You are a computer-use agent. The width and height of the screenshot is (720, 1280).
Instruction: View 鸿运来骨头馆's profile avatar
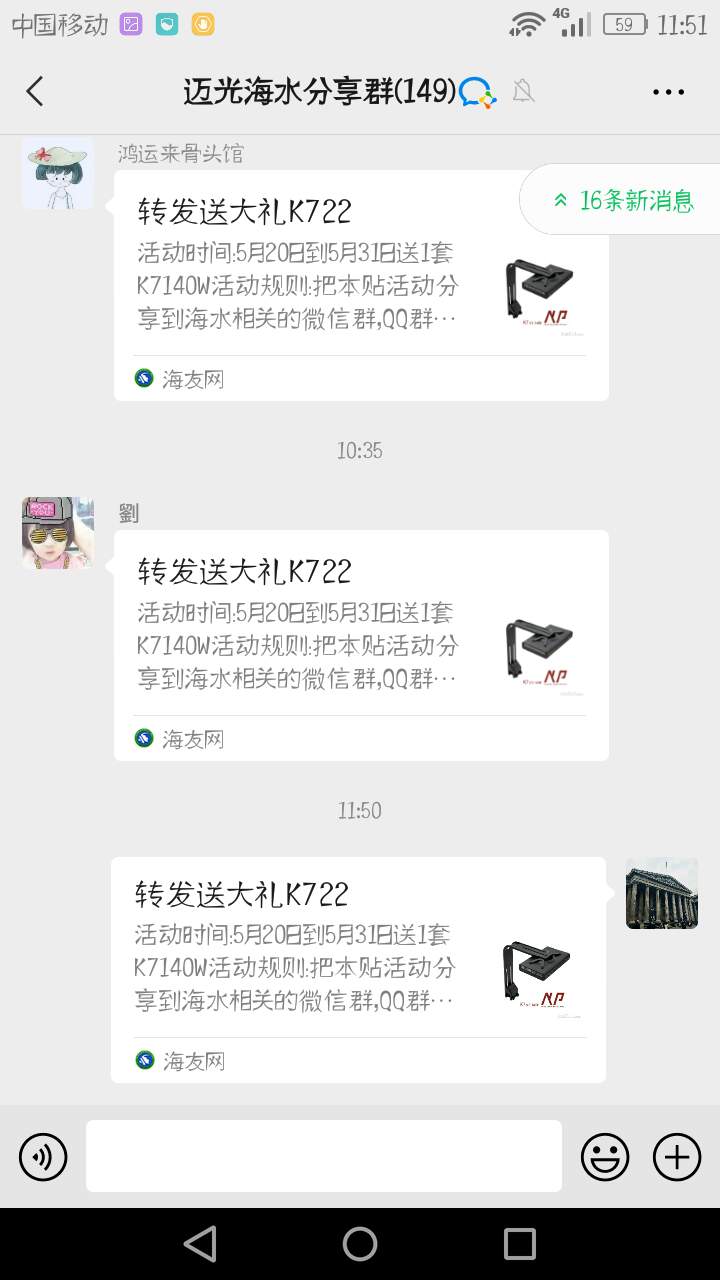point(58,174)
